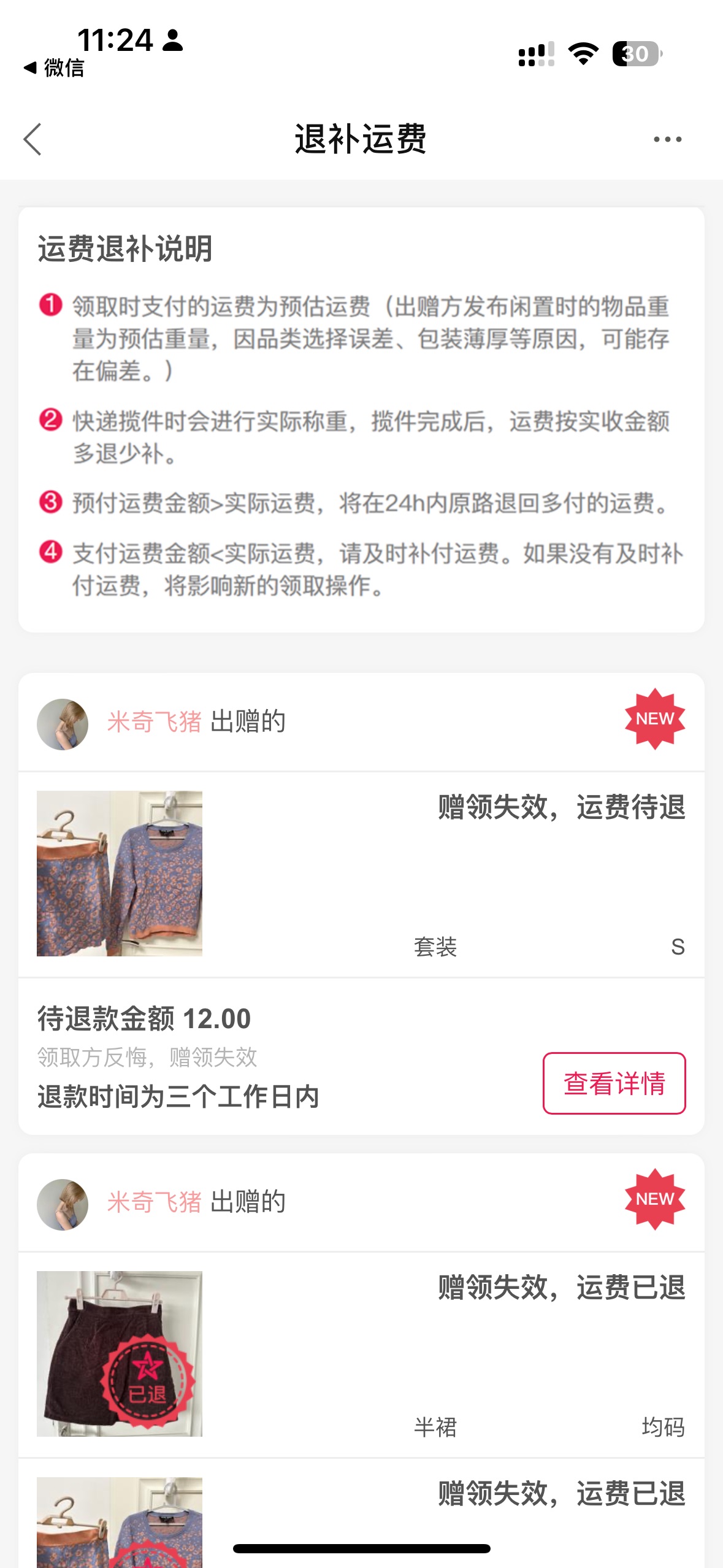
Task: Return to 微信 via the status bar link
Action: tap(54, 67)
